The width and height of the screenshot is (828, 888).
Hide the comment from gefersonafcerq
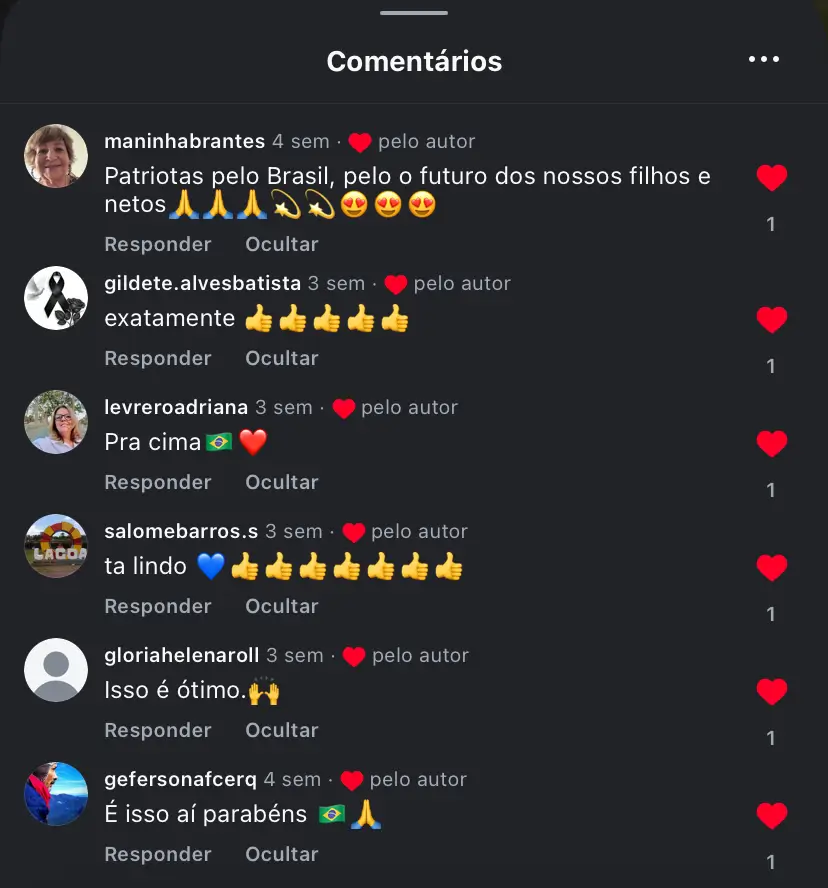[x=281, y=854]
